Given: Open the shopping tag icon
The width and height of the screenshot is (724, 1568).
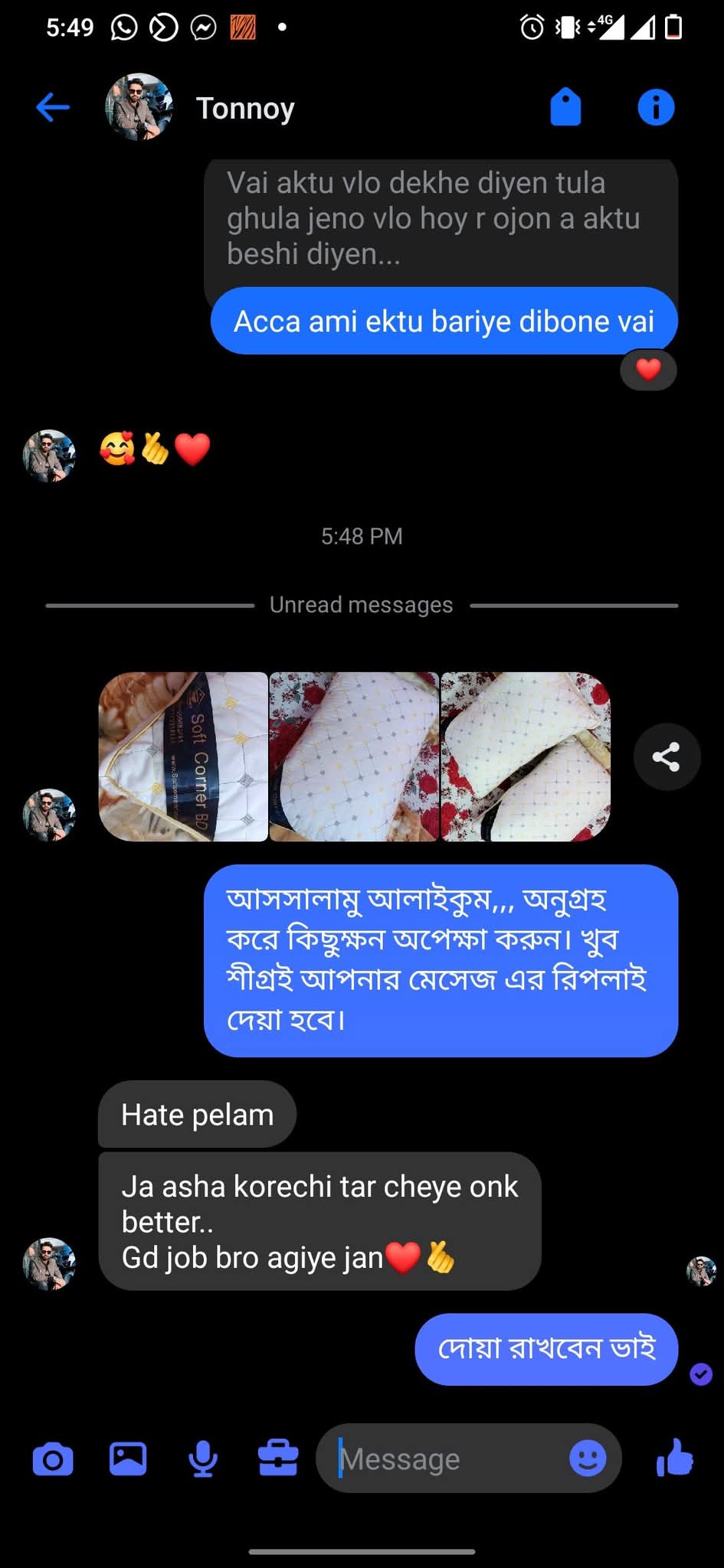Looking at the screenshot, I should coord(565,107).
